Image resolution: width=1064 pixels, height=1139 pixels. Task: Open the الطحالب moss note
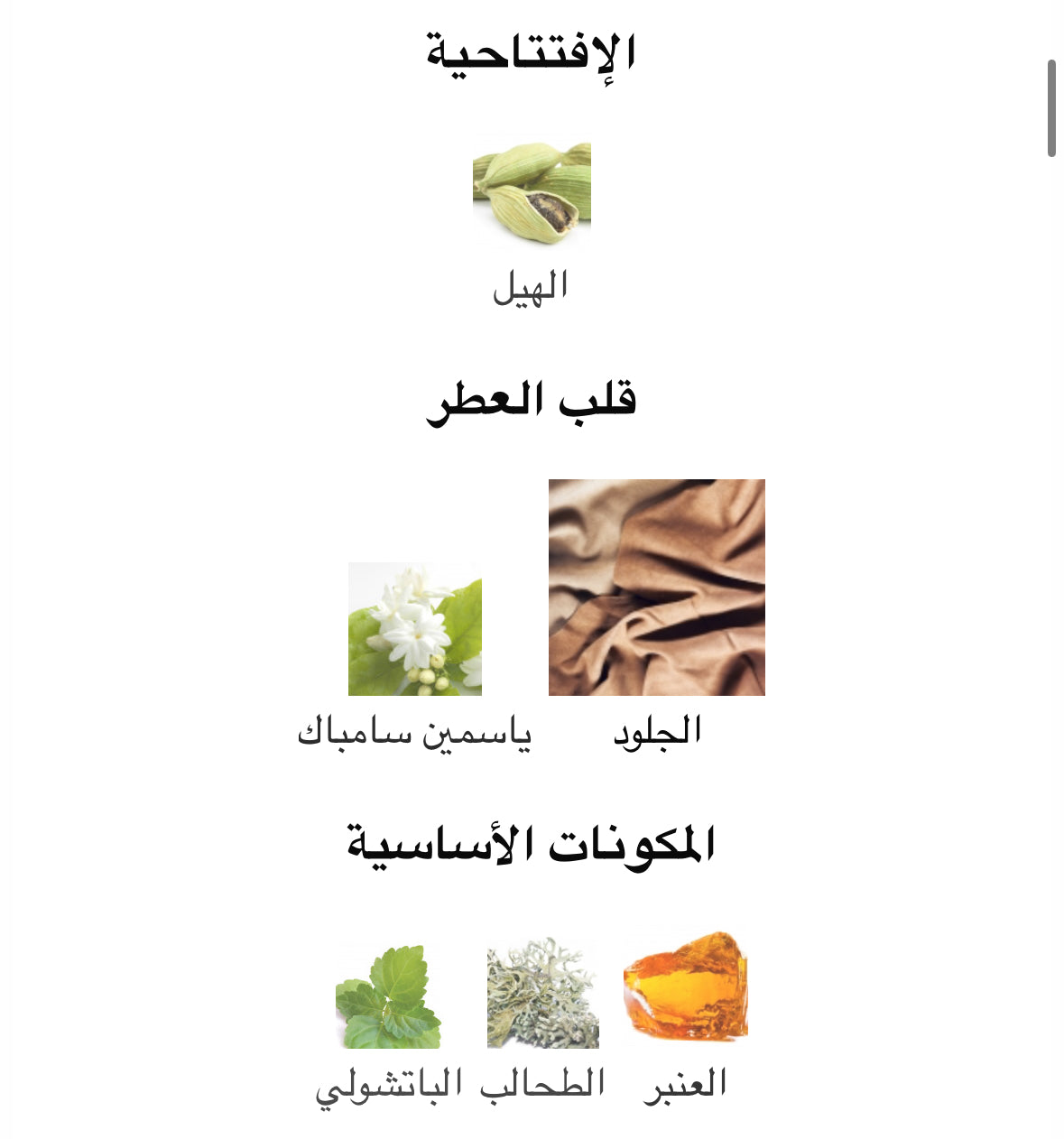click(542, 994)
